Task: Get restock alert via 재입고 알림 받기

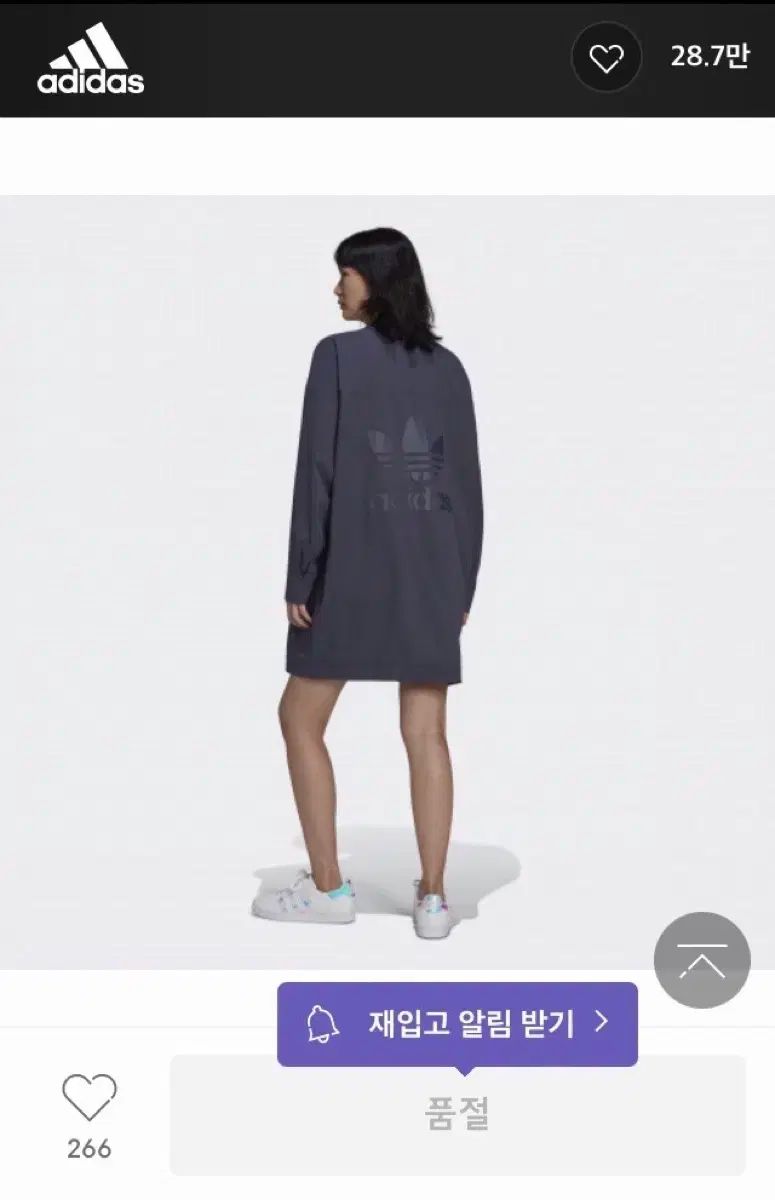Action: (x=457, y=1024)
